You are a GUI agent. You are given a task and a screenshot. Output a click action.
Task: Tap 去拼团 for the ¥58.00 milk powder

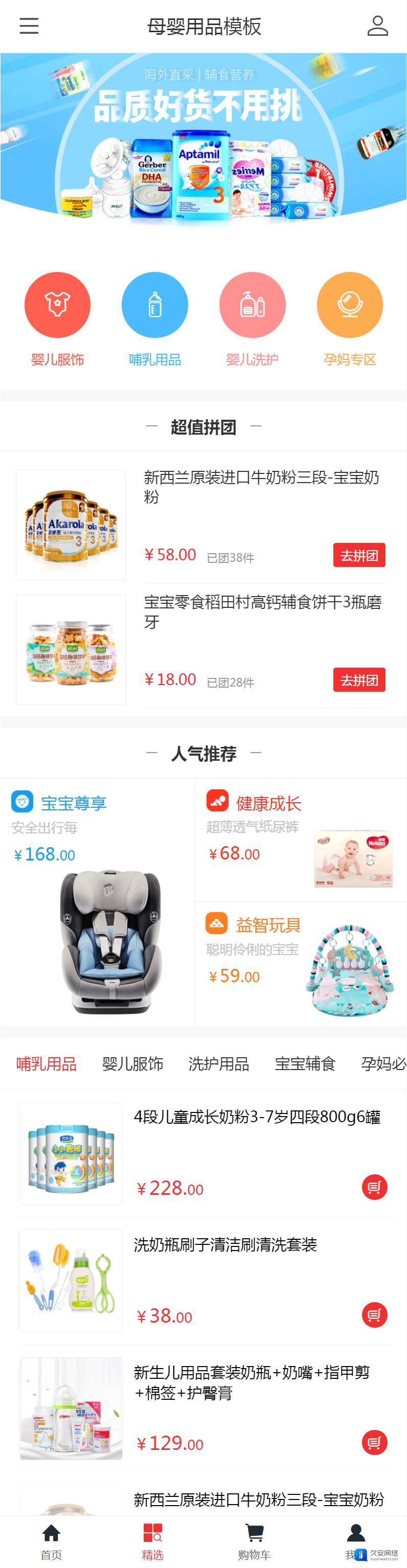point(359,555)
